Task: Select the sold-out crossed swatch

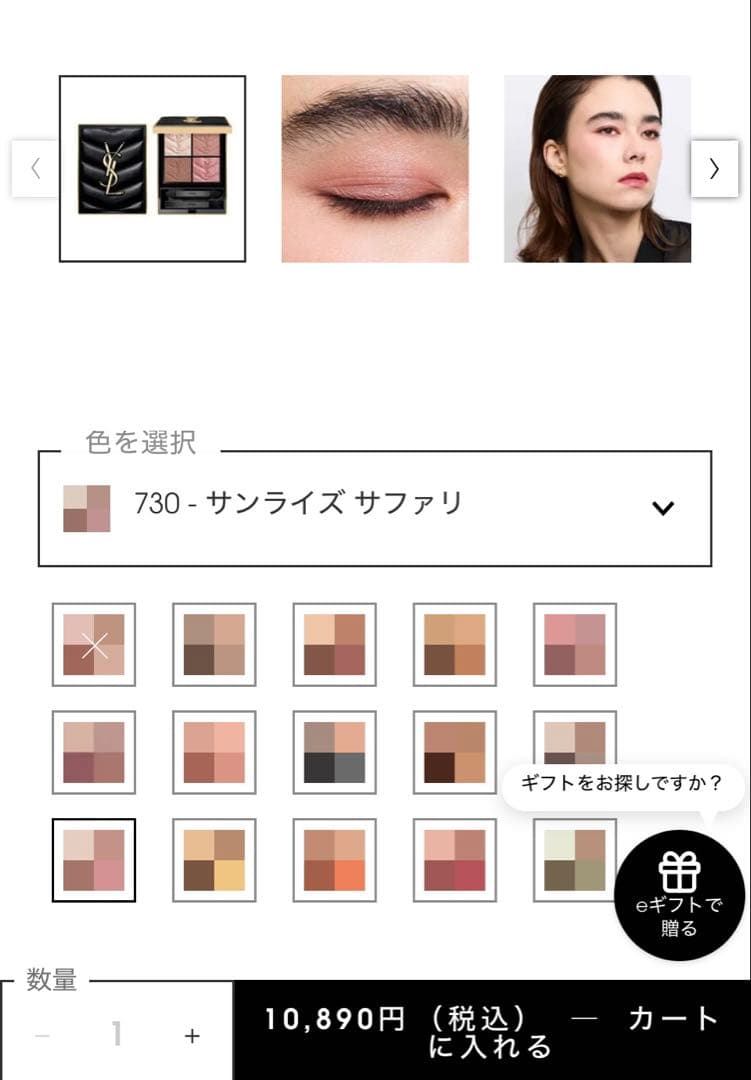Action: pos(93,644)
